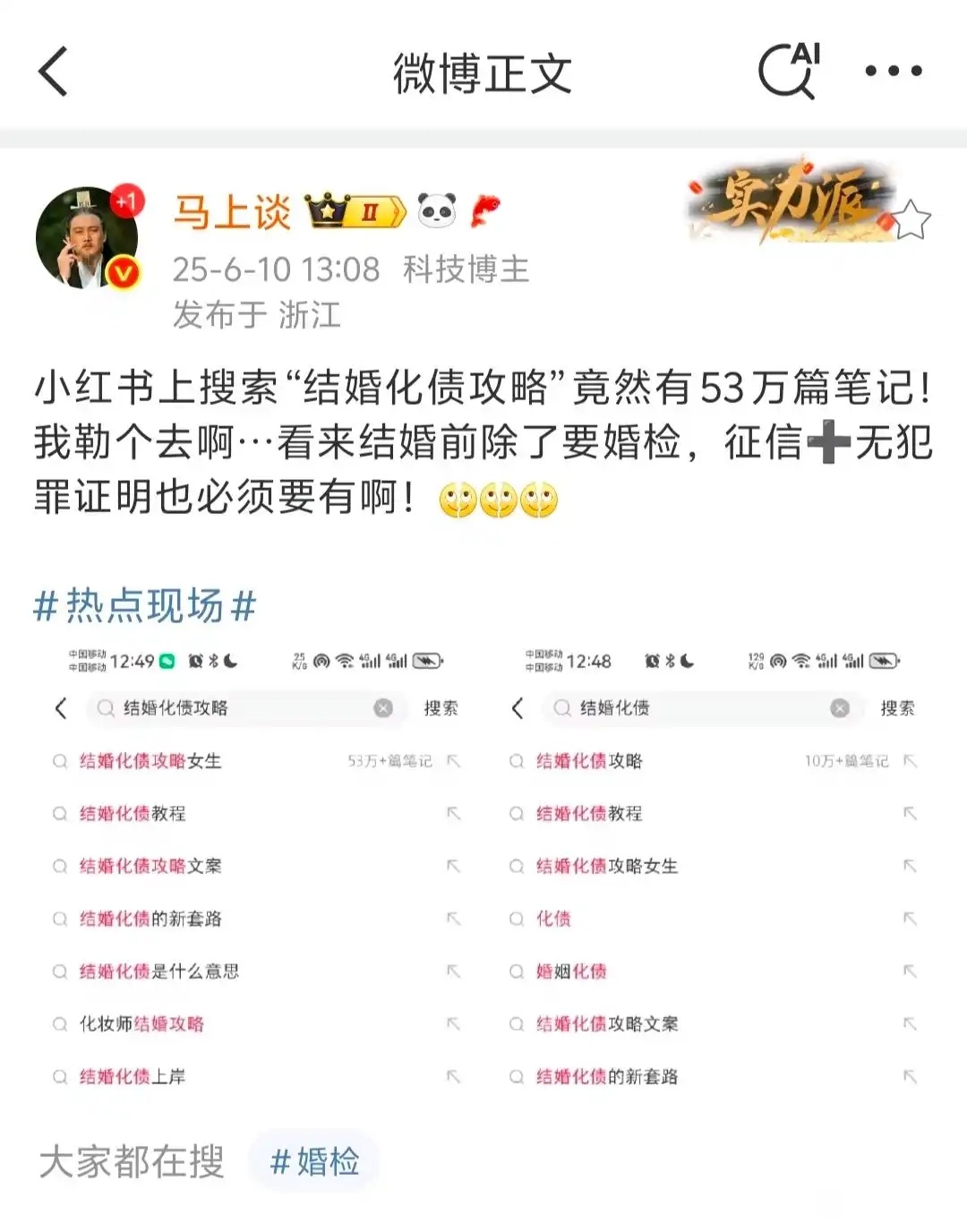This screenshot has width=967, height=1232.
Task: Search the trending tag #婚检
Action: [314, 1162]
